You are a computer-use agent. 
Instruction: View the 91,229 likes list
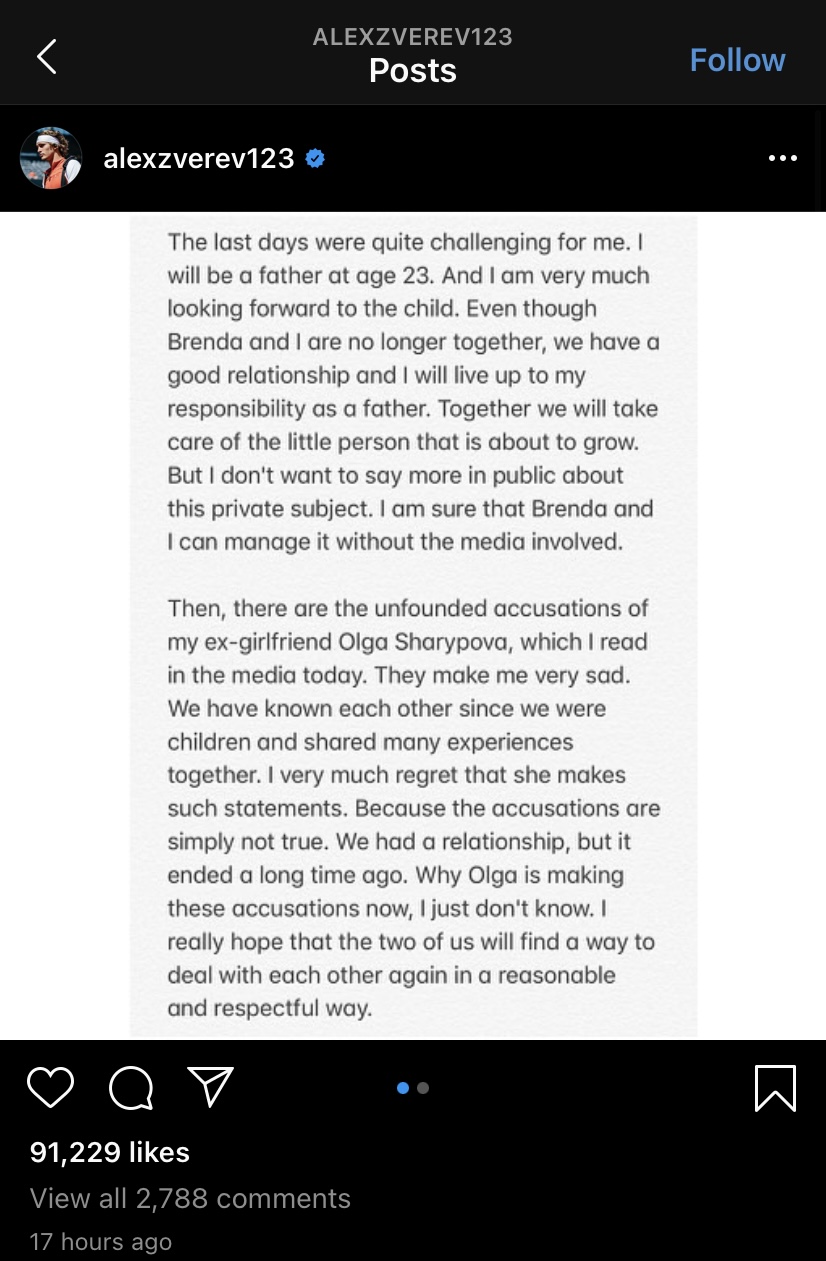pos(110,1152)
